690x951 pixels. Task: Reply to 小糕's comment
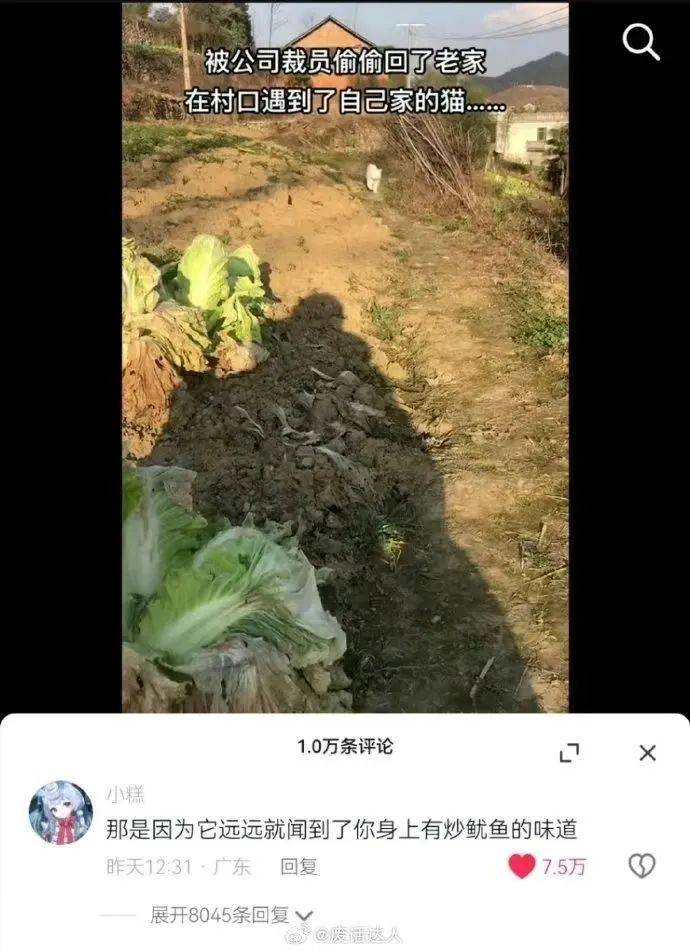[x=299, y=866]
